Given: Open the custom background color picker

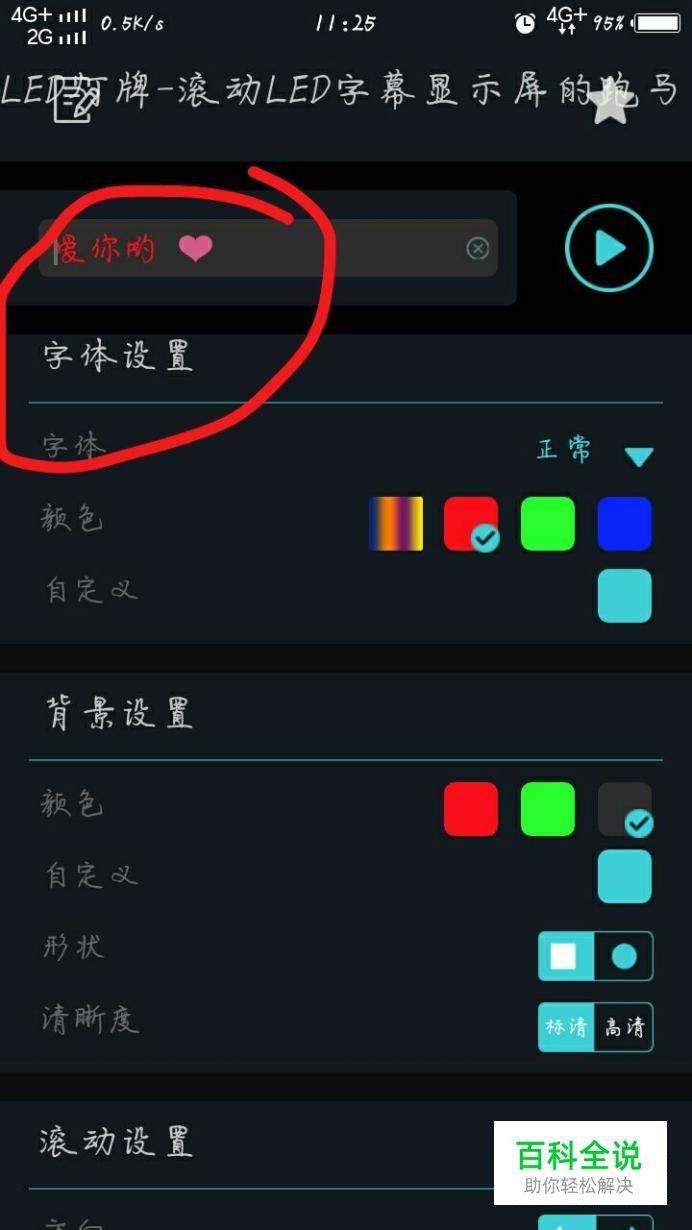Looking at the screenshot, I should coord(625,876).
